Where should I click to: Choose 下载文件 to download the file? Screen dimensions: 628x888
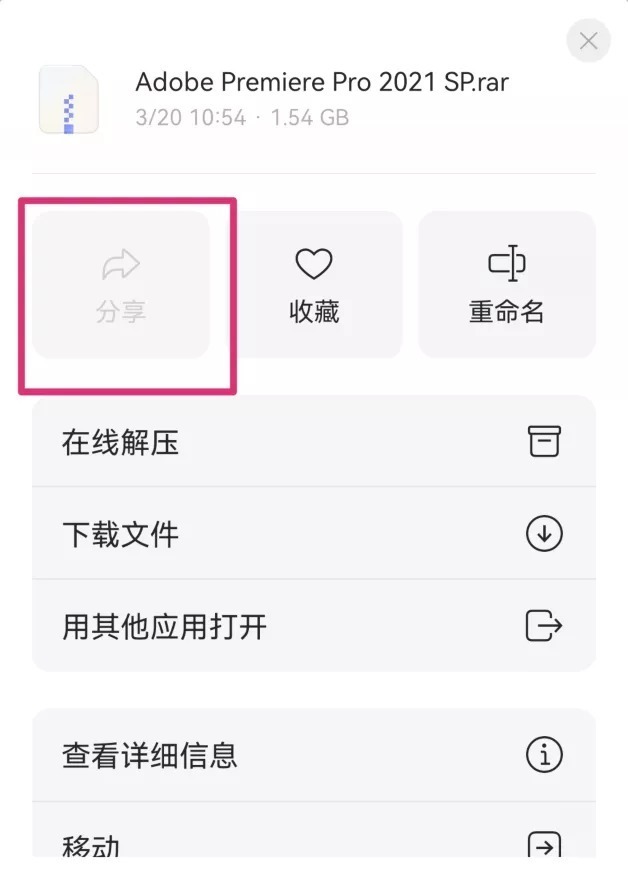point(314,534)
